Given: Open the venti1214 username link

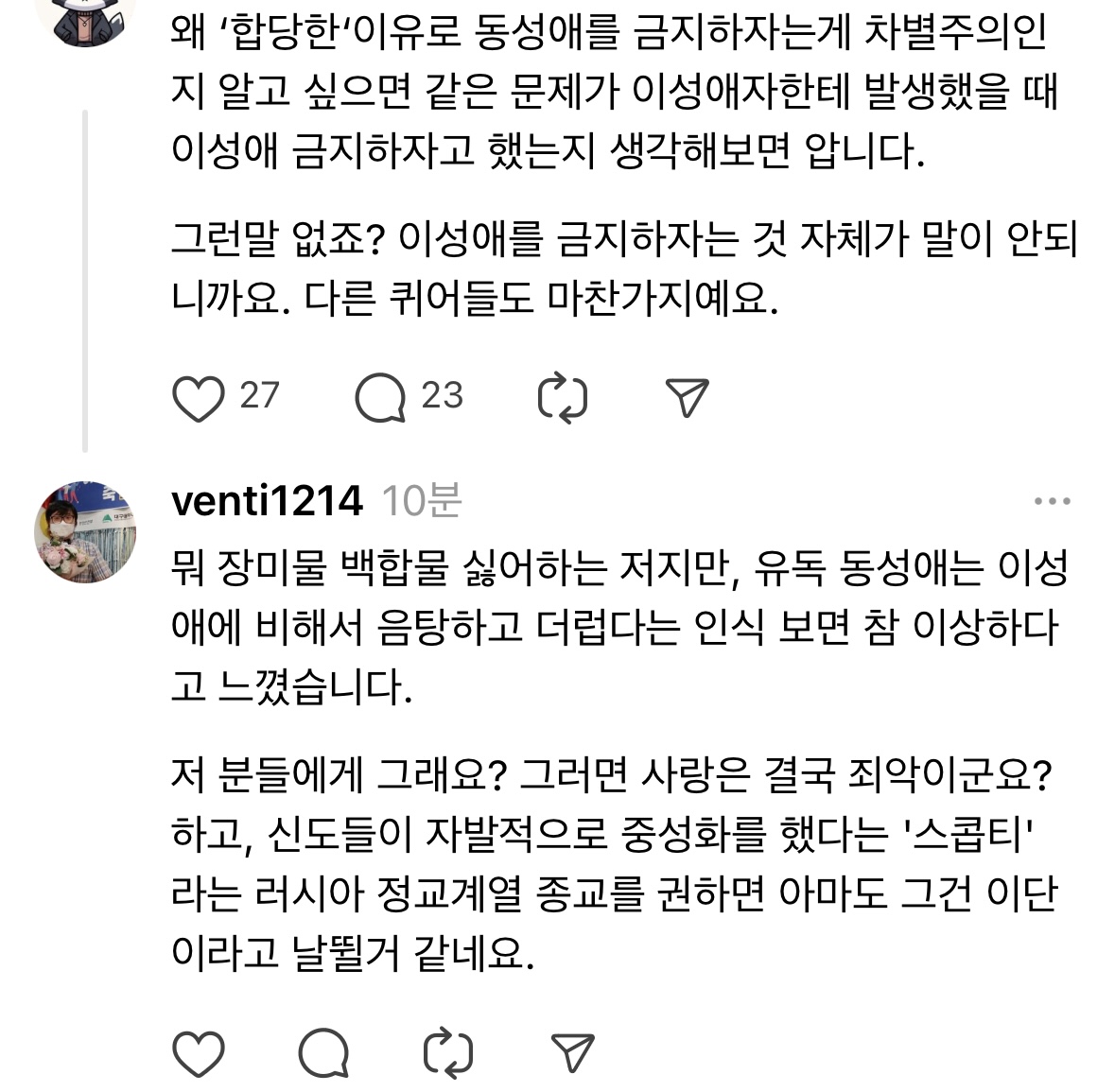Looking at the screenshot, I should pyautogui.click(x=267, y=501).
